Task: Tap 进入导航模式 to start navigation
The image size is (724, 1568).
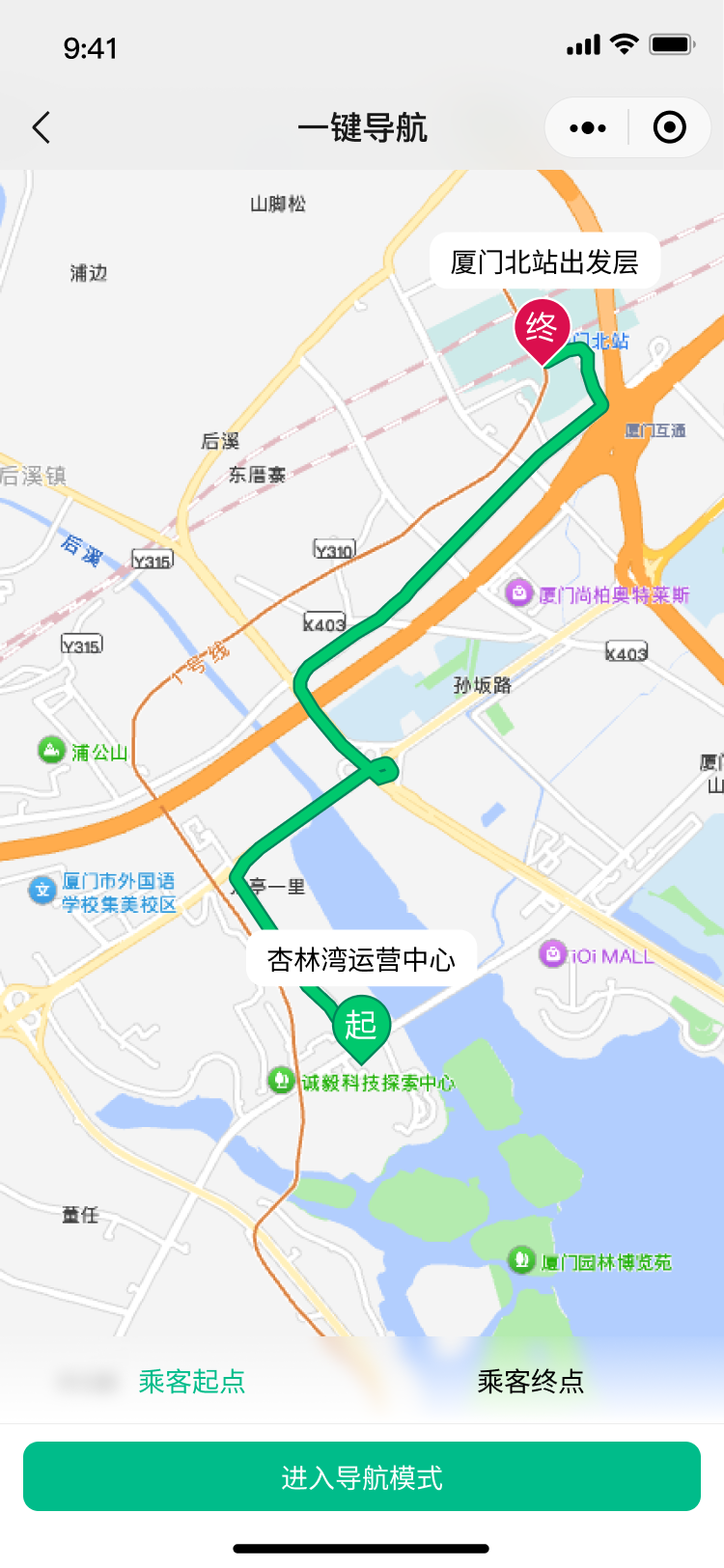Action: click(362, 1476)
